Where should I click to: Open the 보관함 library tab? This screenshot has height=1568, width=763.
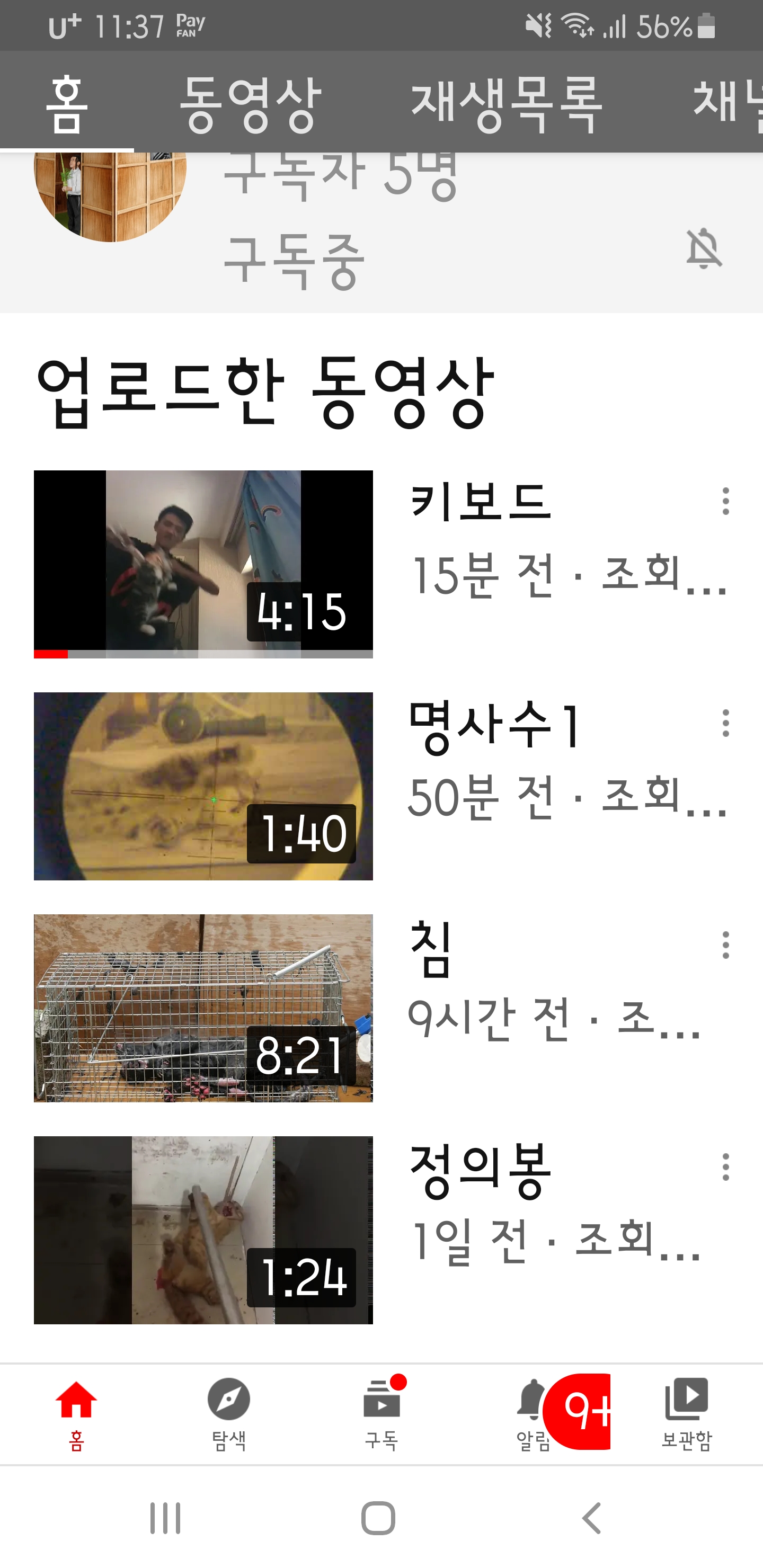(x=686, y=1413)
